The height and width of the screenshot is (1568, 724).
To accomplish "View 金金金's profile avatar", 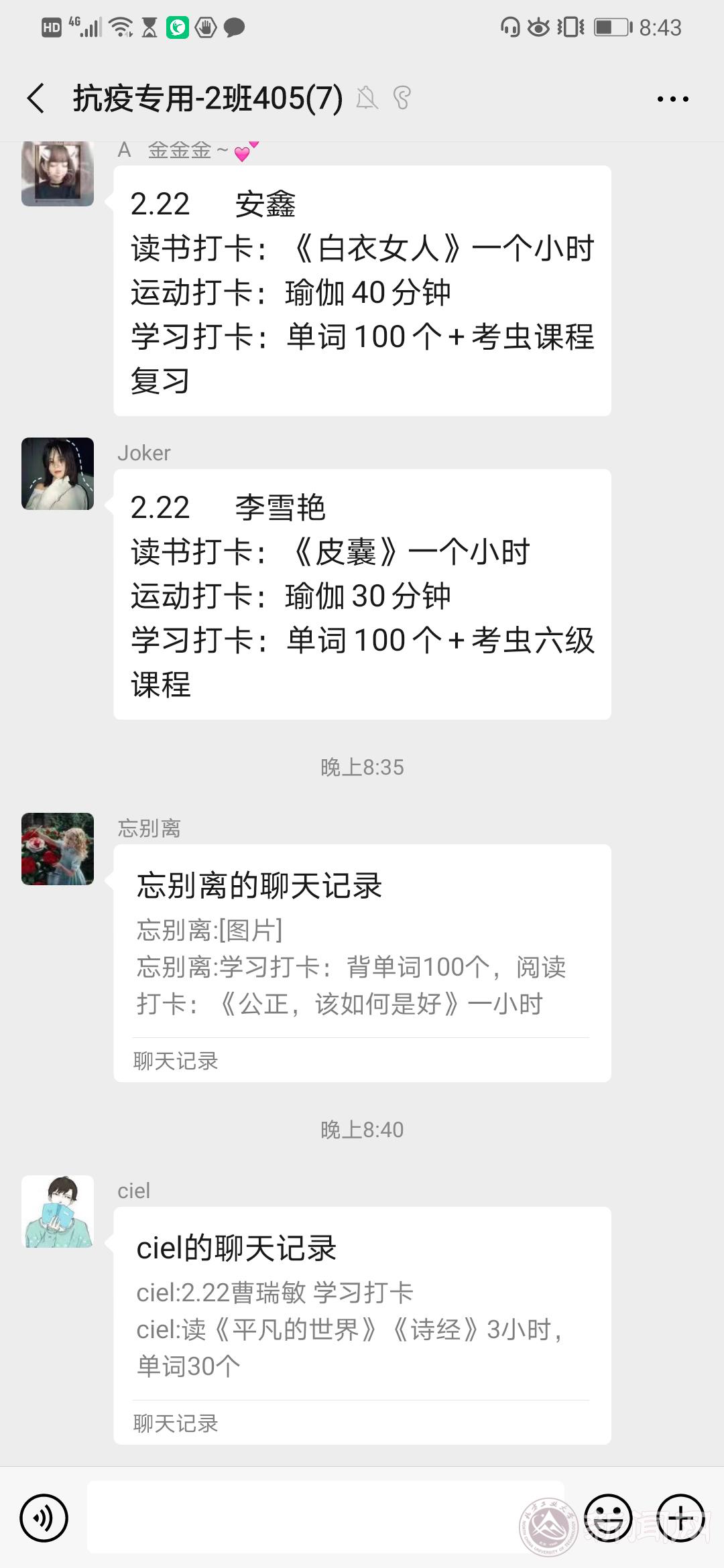I will [x=58, y=174].
